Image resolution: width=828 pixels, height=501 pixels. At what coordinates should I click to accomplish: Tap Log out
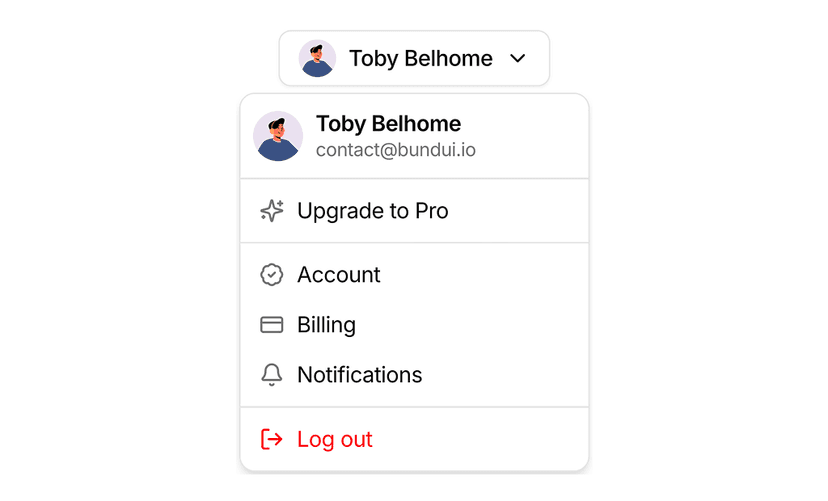[x=334, y=439]
